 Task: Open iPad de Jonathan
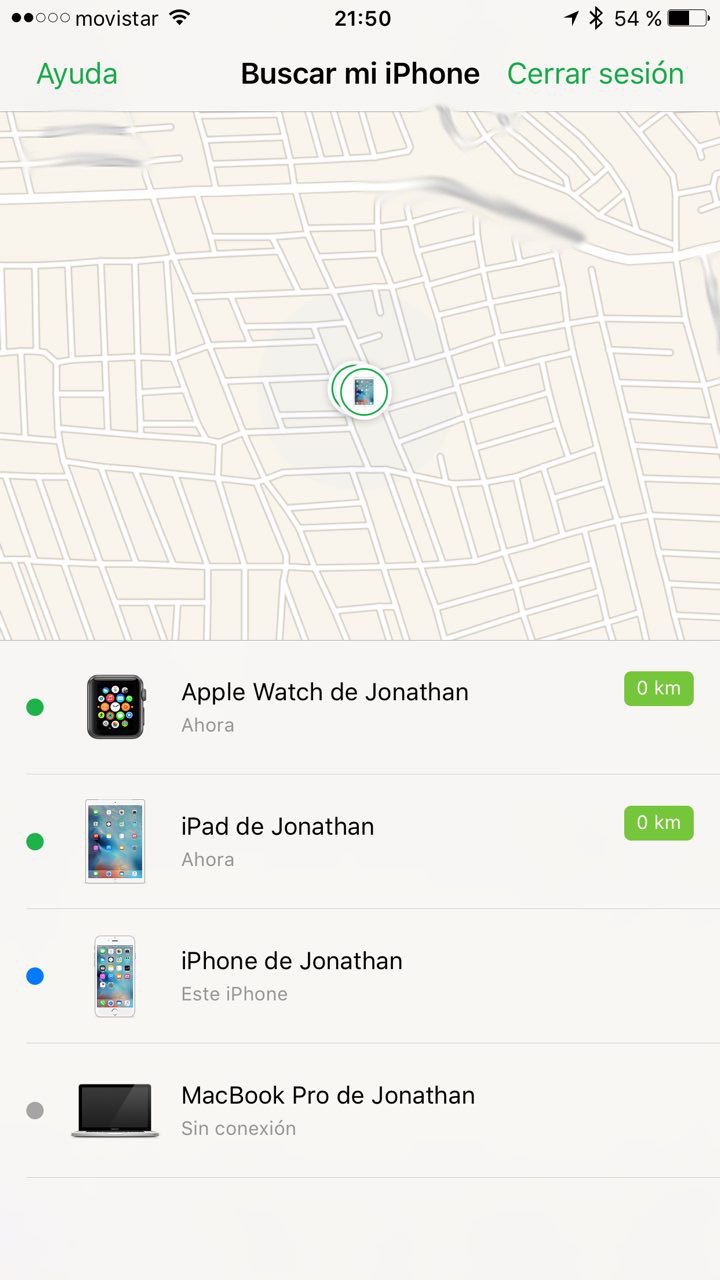coord(278,841)
